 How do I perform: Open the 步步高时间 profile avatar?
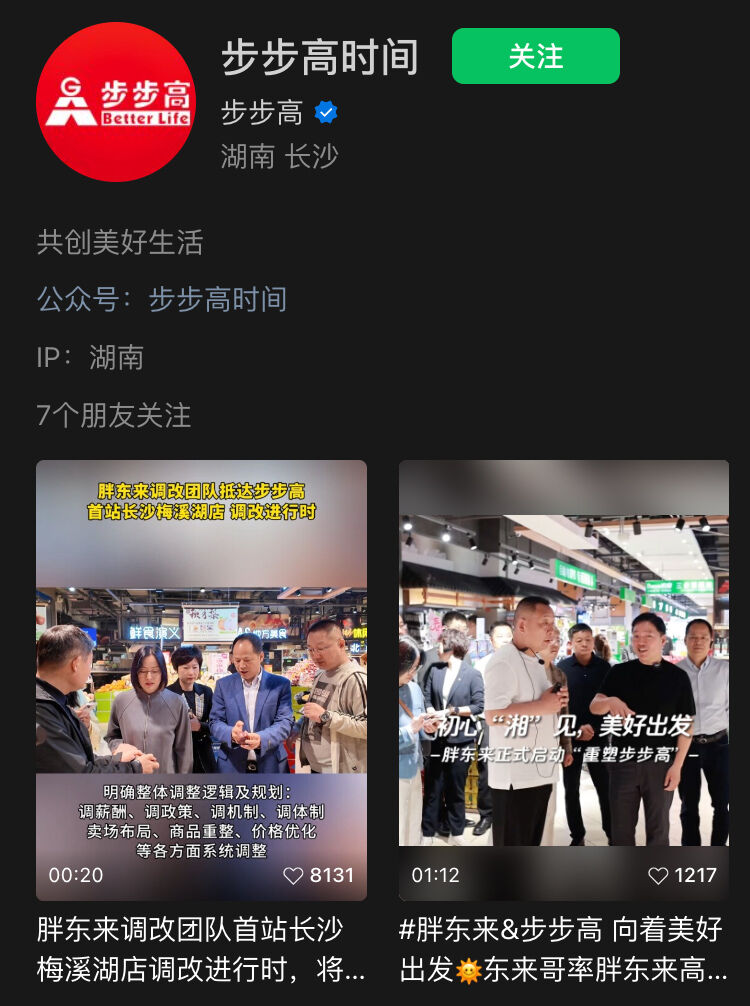click(x=115, y=101)
